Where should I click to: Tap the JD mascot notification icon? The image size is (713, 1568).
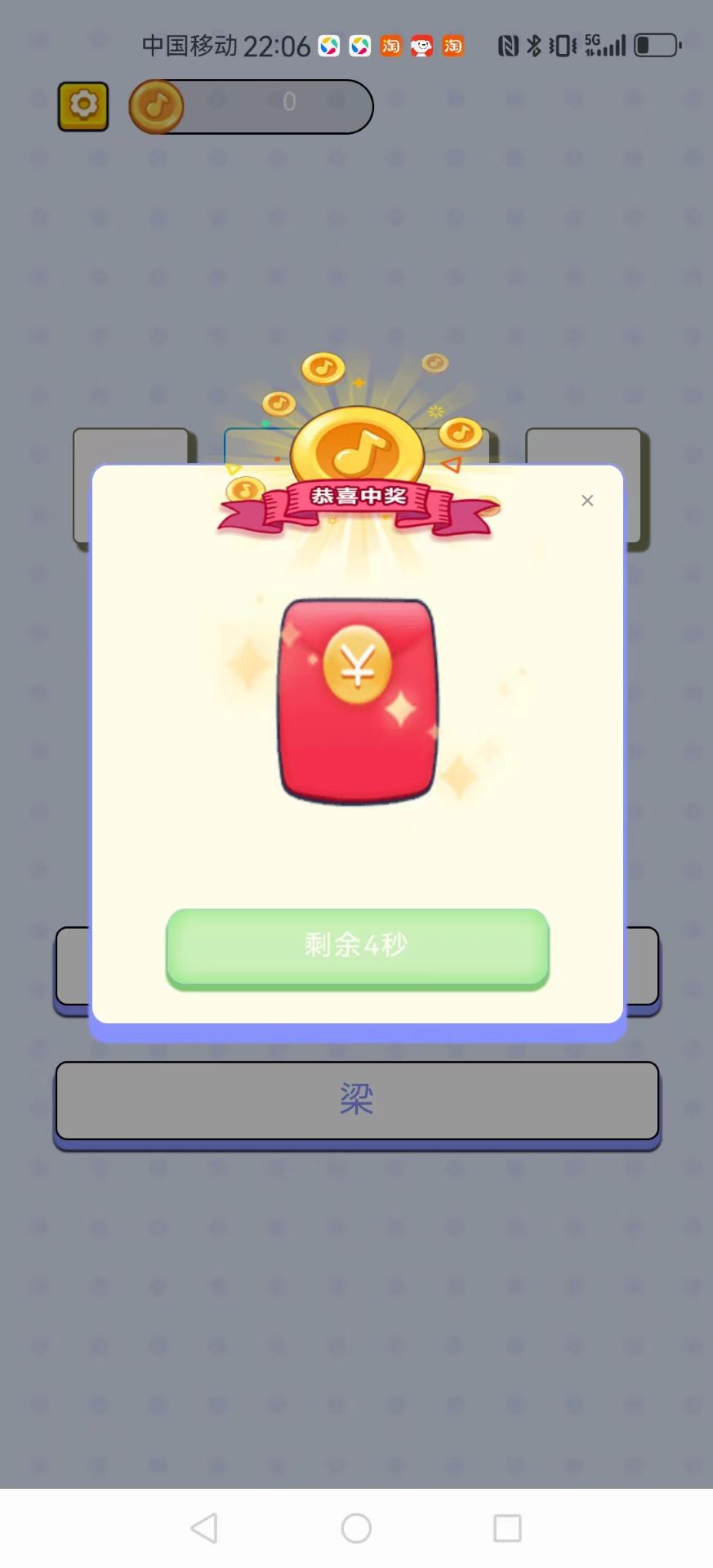(421, 47)
